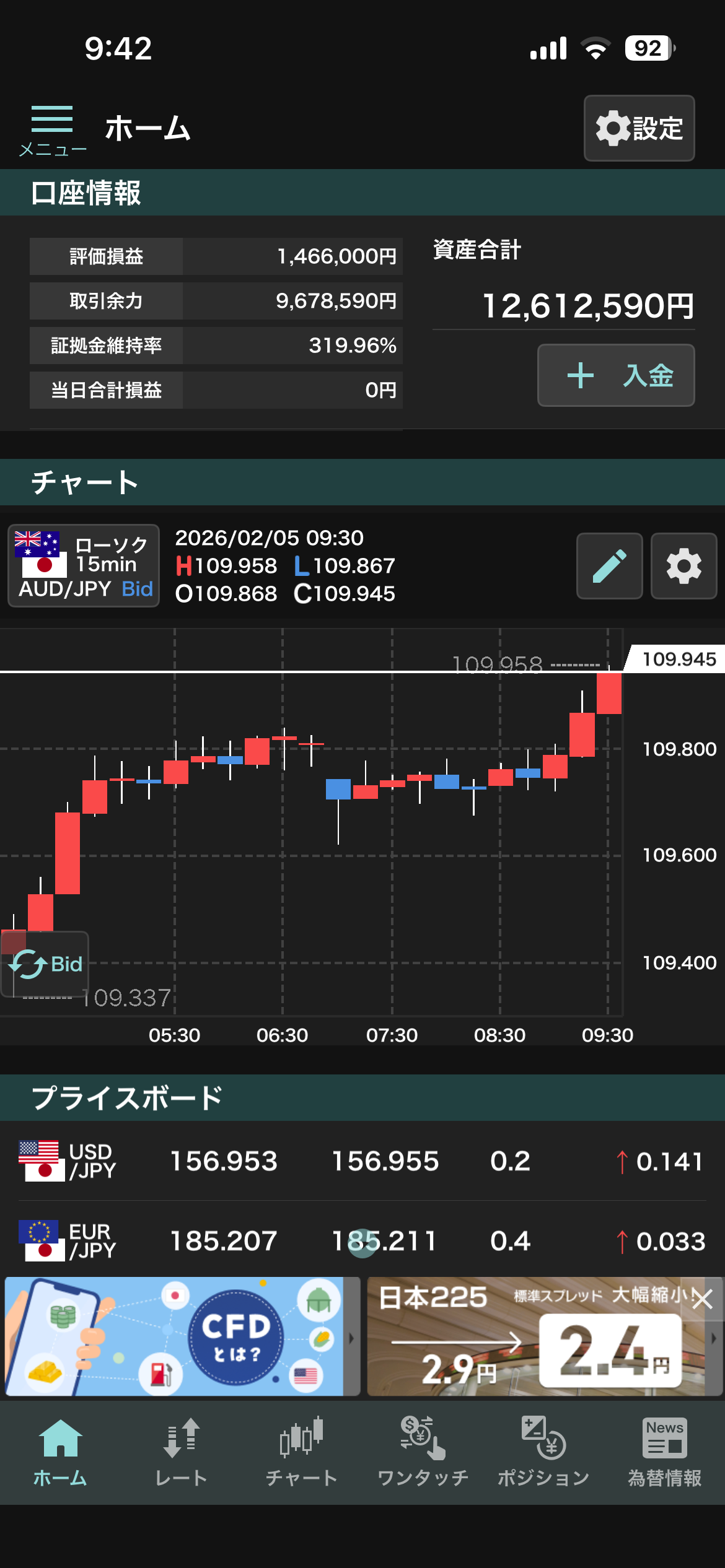Open the 設定 settings button
This screenshot has height=1568, width=725.
[639, 128]
